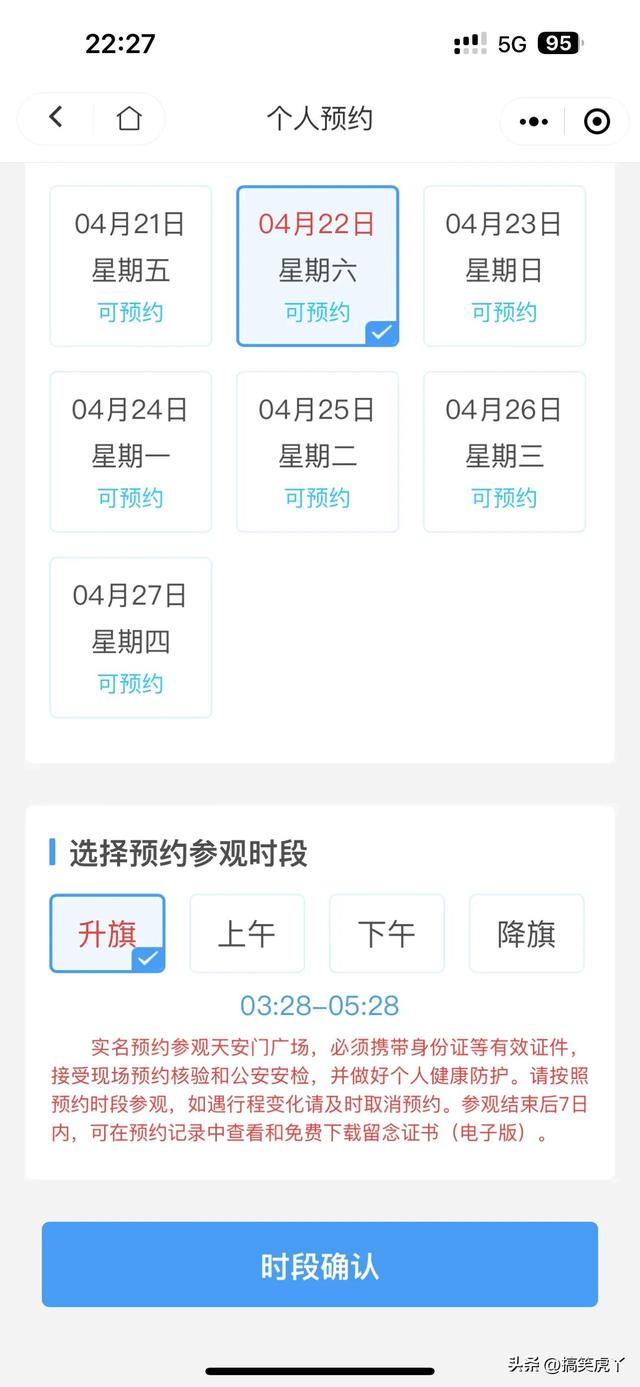Switch to the 上午 time slot
Screen dimensions: 640x1387
pos(247,933)
